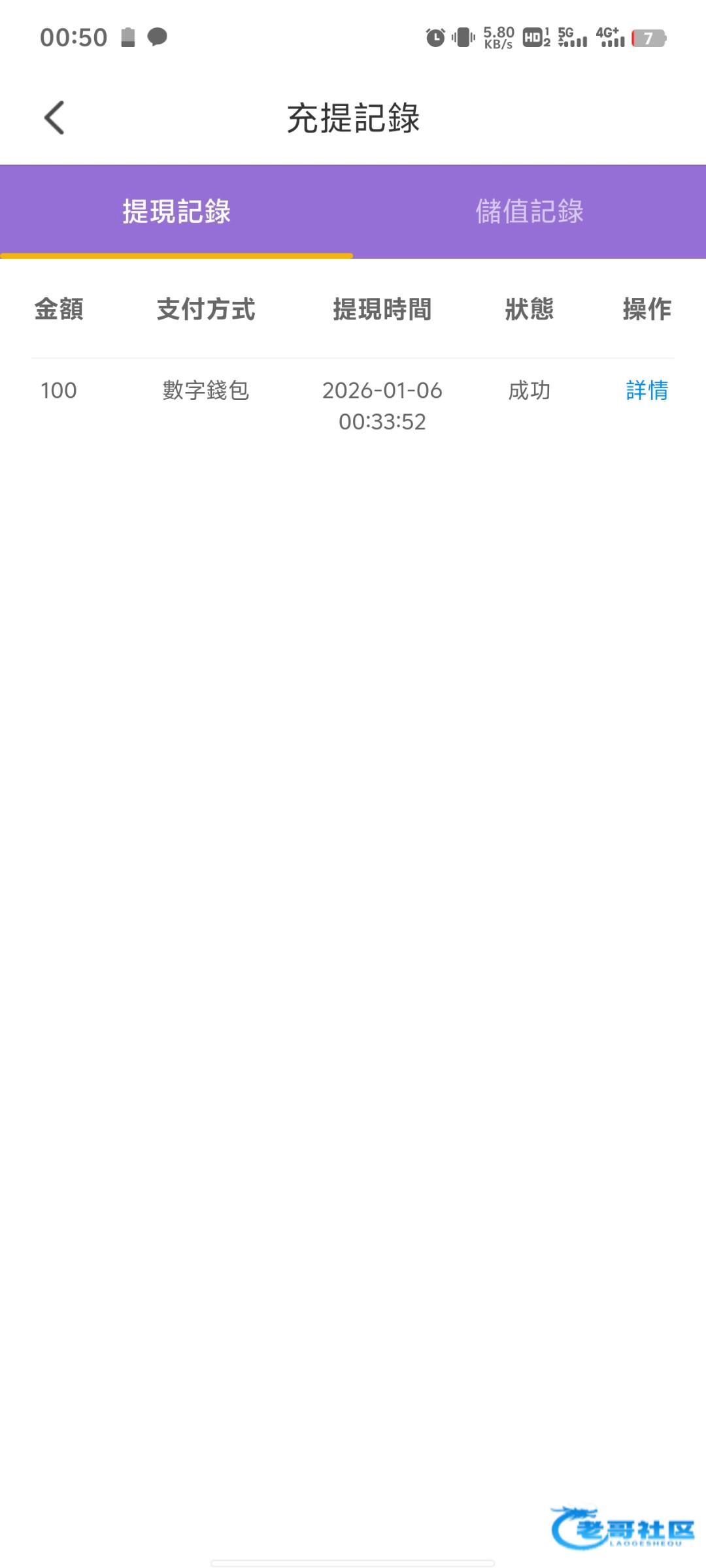
Task: Open 詳情 for the 100 withdrawal
Action: pyautogui.click(x=647, y=390)
